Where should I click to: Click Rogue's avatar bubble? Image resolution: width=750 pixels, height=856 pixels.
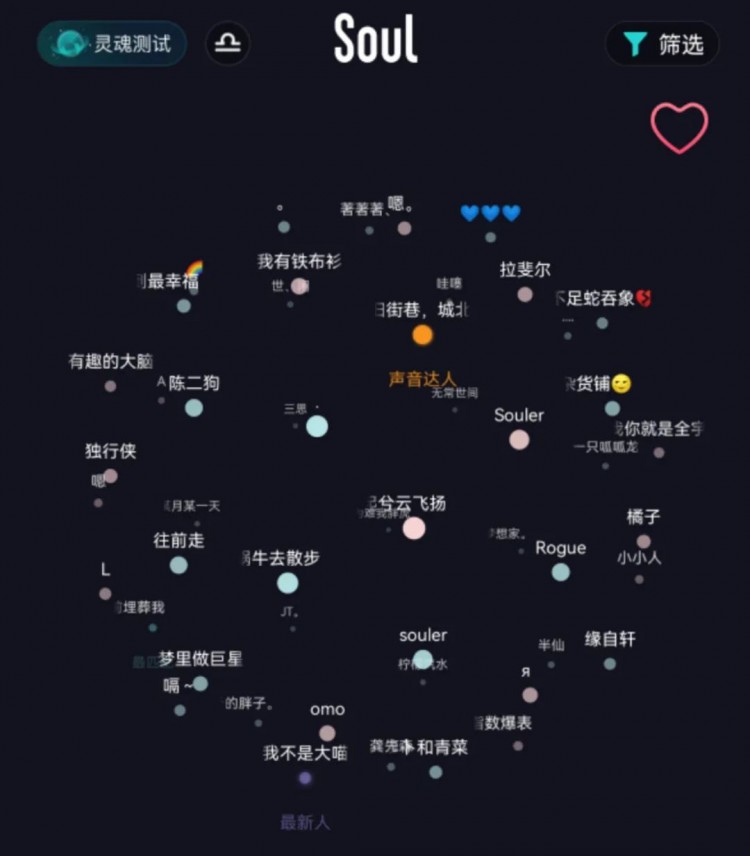[x=560, y=570]
